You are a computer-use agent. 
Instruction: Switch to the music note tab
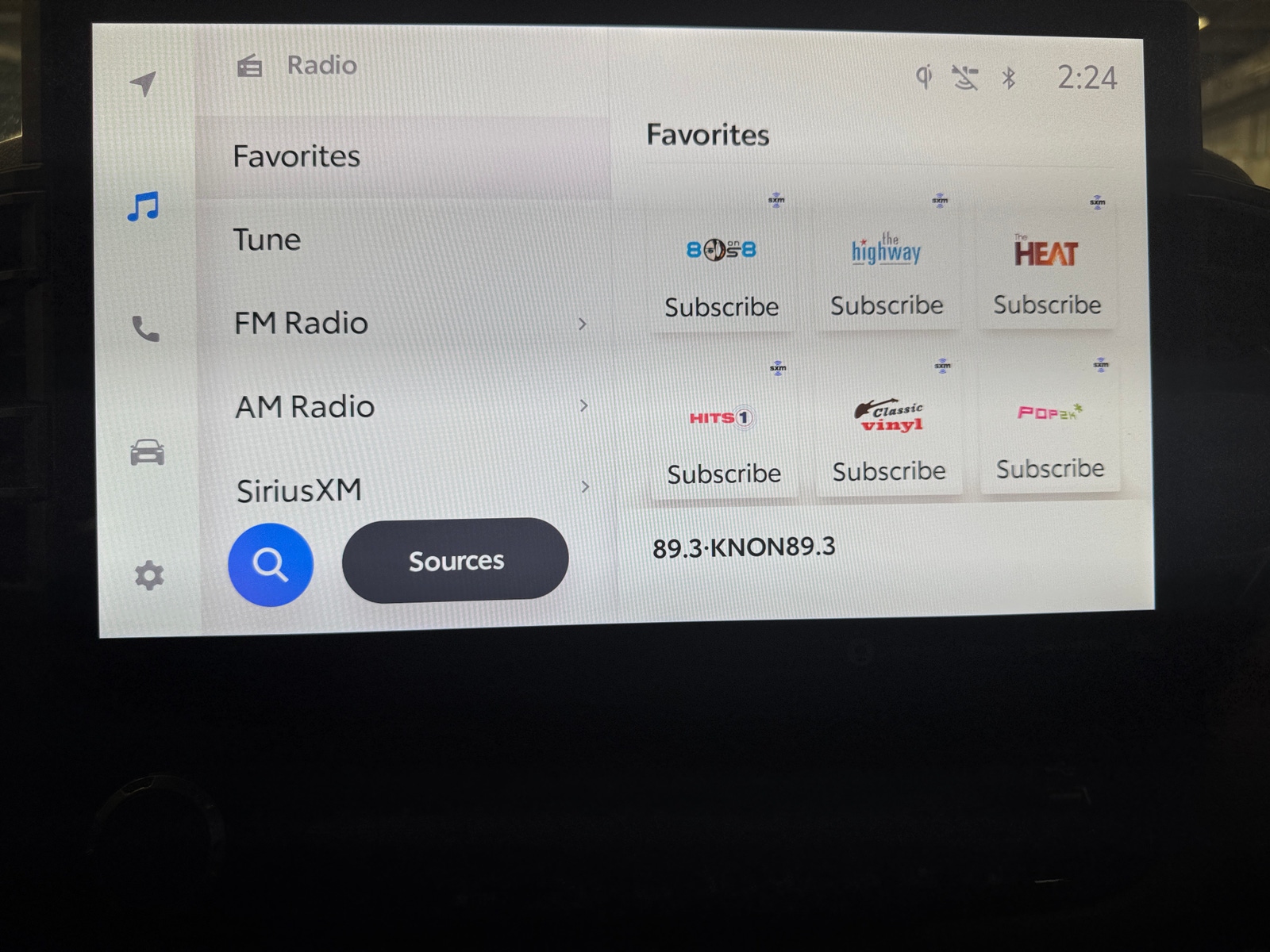tap(144, 207)
